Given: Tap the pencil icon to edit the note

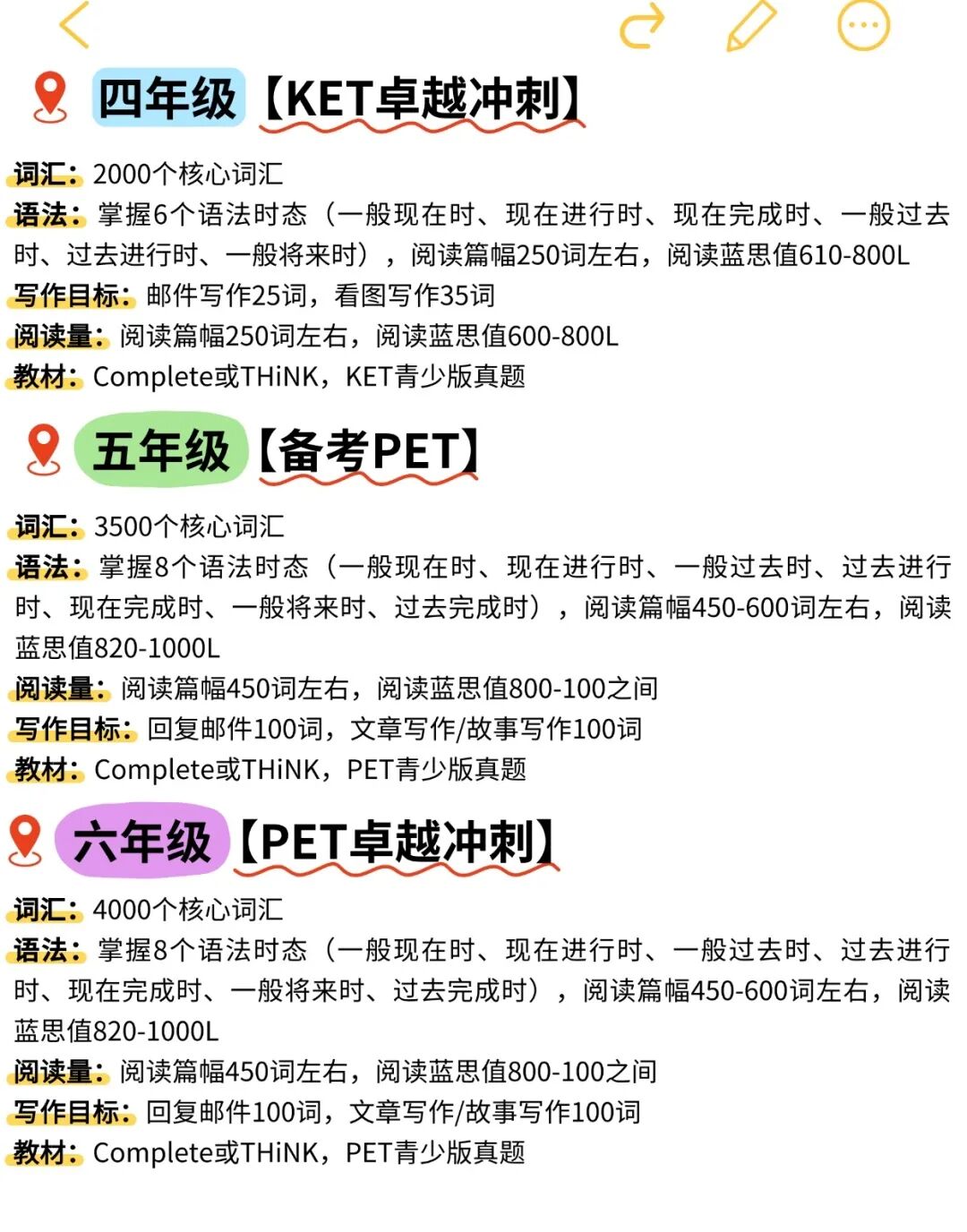Looking at the screenshot, I should click(x=752, y=25).
